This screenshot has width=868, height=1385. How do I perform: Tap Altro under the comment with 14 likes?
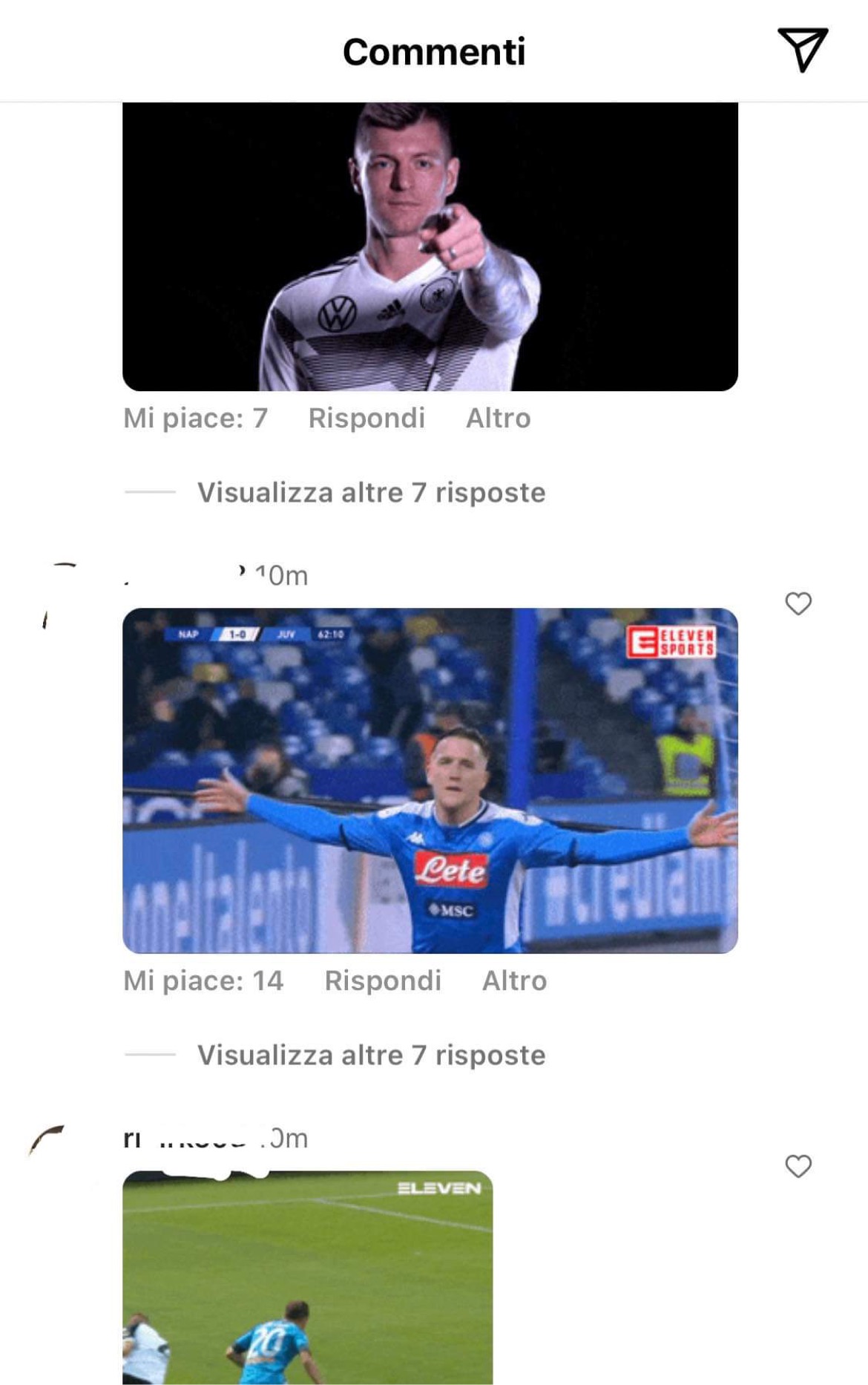514,980
